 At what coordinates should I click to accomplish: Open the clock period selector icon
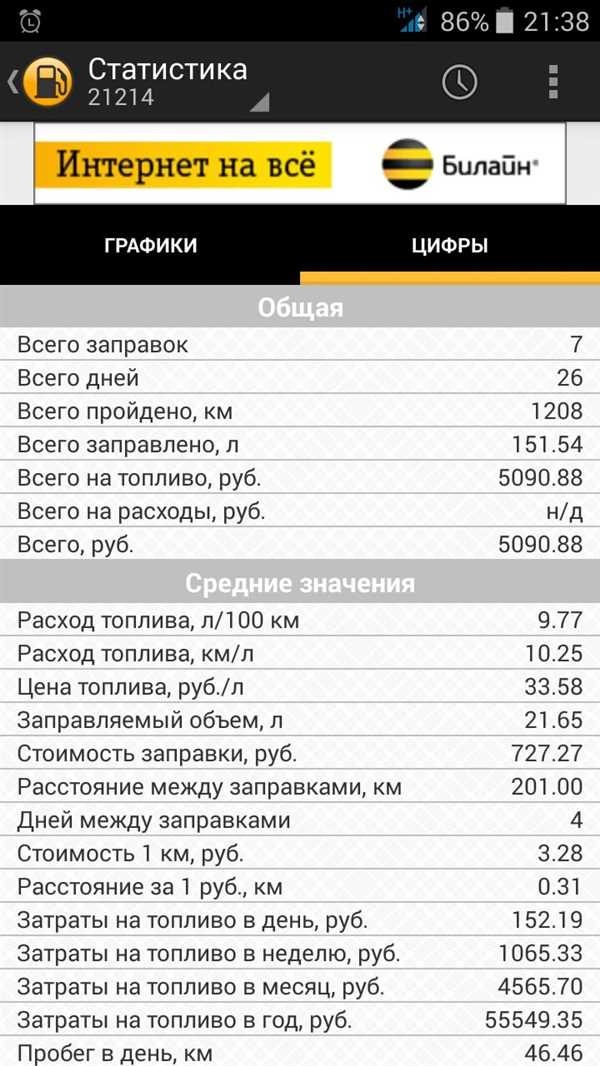[460, 82]
